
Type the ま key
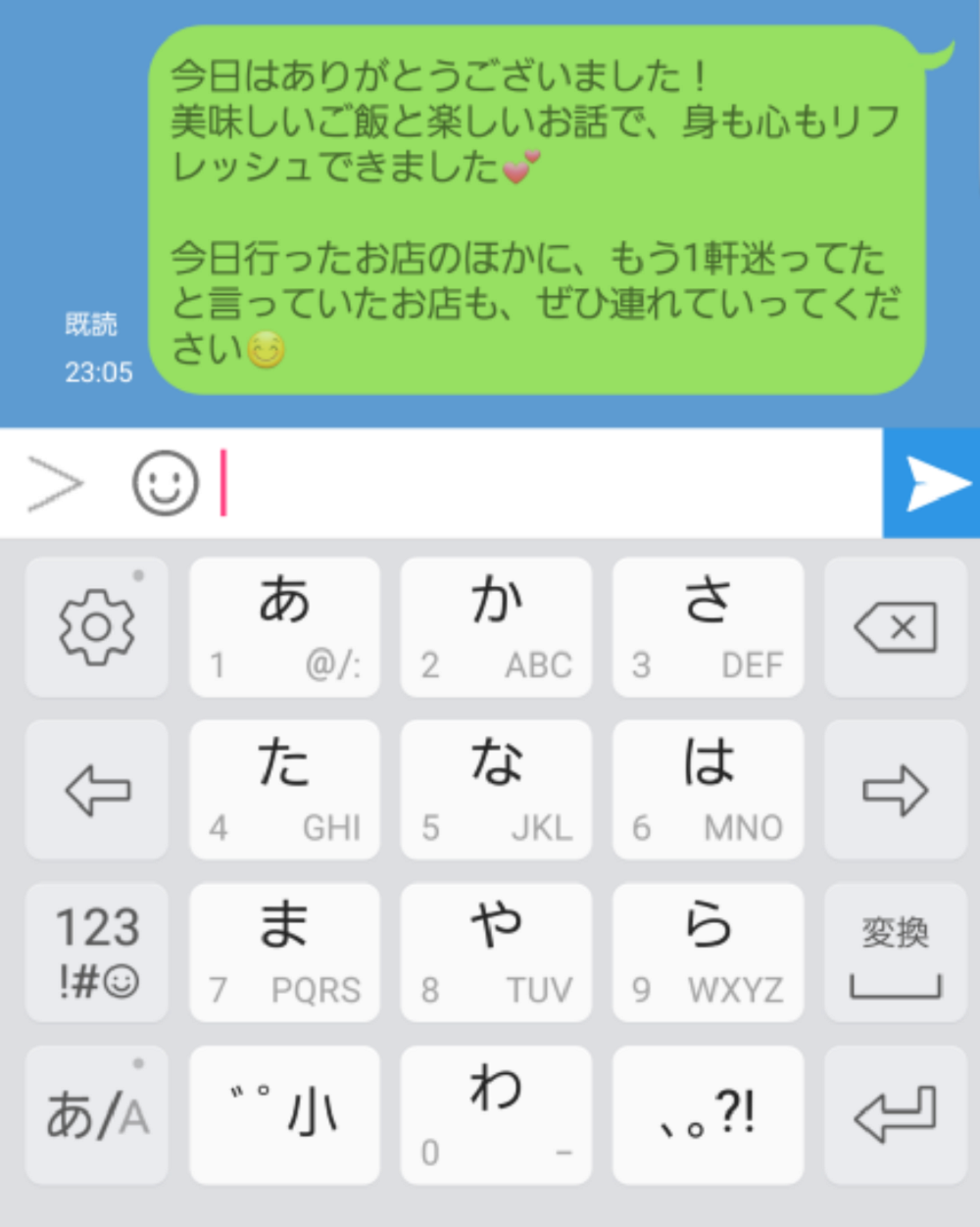tap(284, 953)
